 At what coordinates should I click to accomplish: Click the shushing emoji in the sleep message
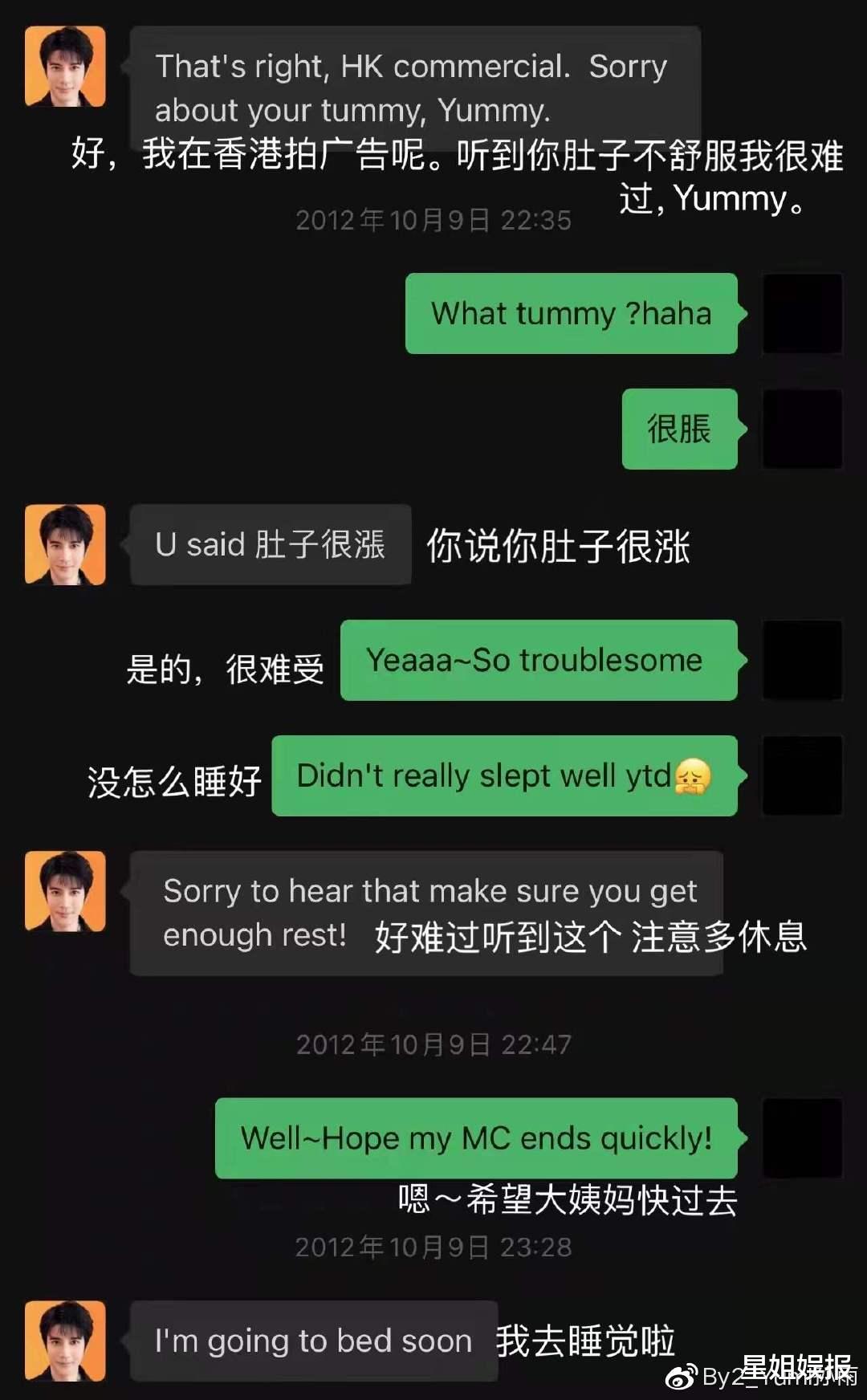[695, 775]
